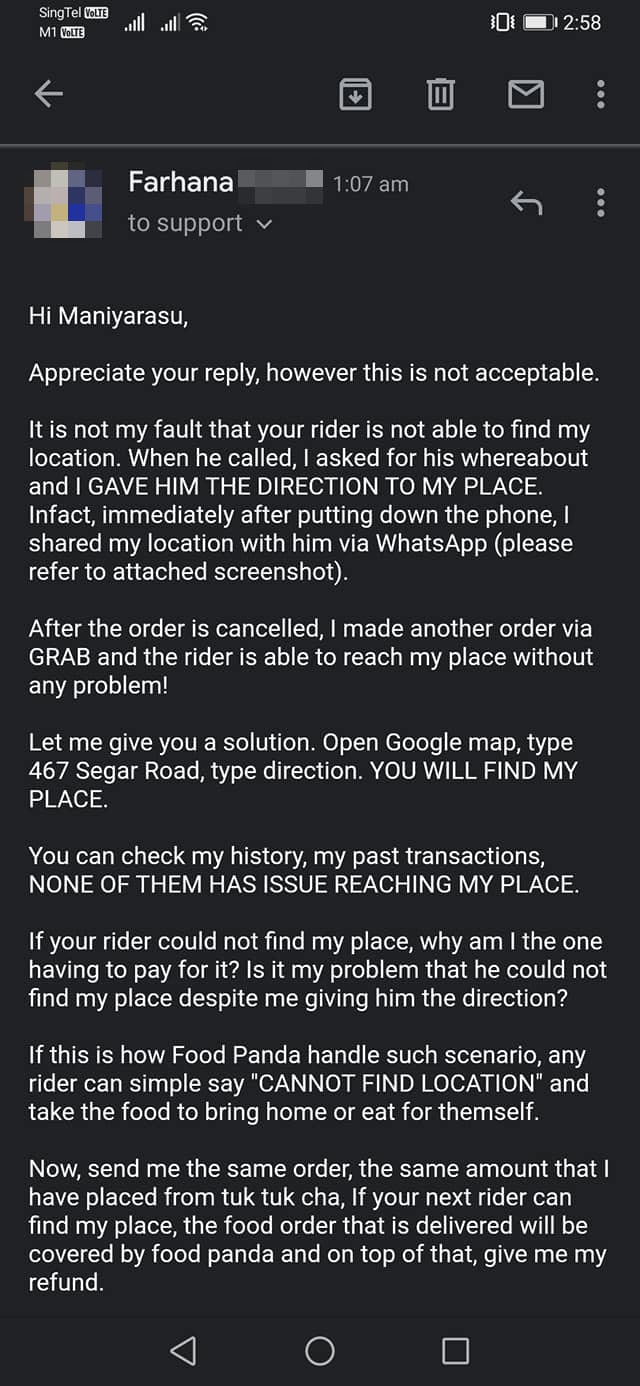Image resolution: width=640 pixels, height=1386 pixels.
Task: Tap the system home button
Action: (x=320, y=1351)
